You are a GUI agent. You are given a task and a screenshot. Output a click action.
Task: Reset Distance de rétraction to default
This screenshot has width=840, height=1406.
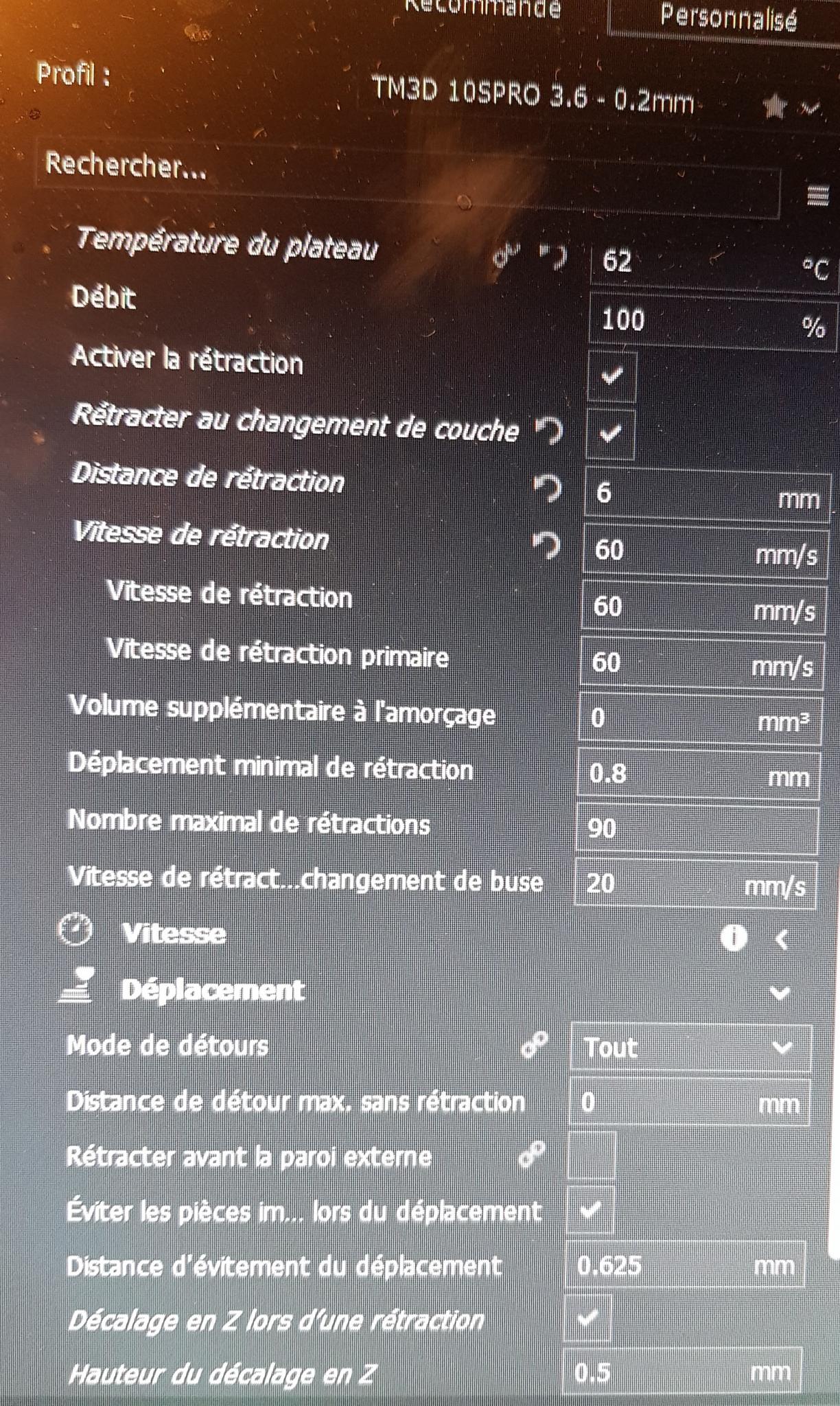(x=548, y=488)
